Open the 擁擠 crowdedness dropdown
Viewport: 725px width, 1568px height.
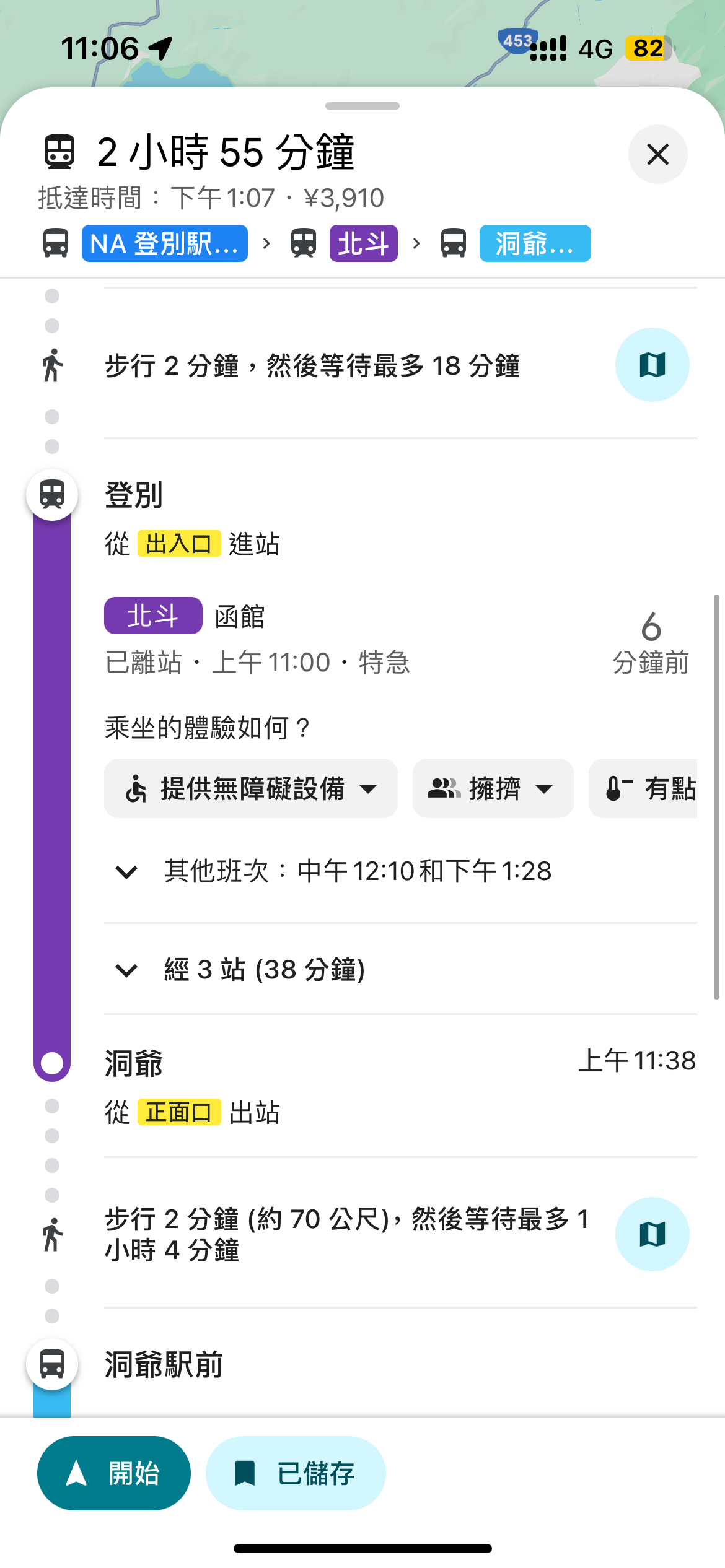[x=493, y=788]
